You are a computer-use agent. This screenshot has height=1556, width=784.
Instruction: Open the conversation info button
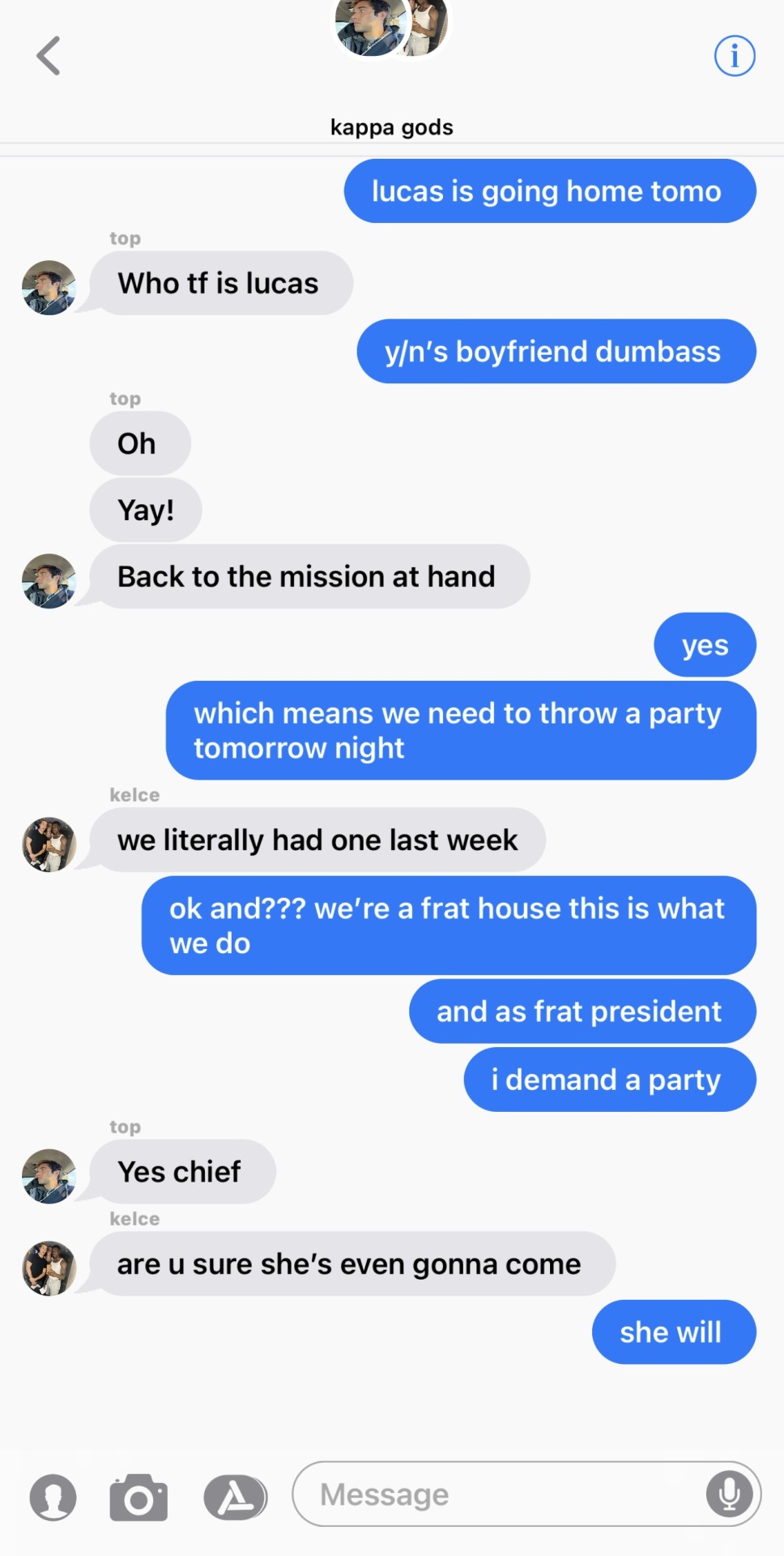point(734,56)
